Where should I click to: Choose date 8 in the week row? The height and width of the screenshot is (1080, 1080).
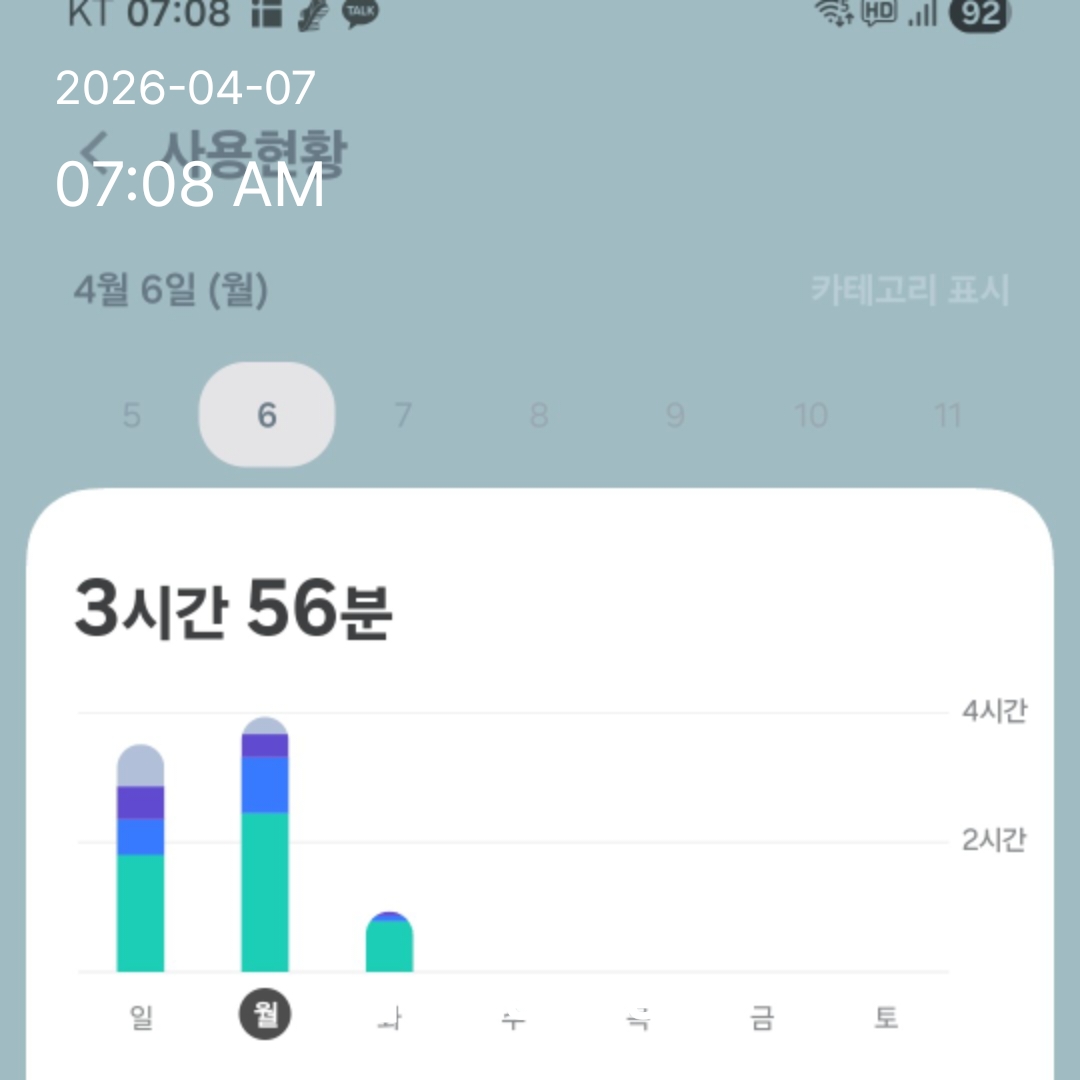[x=539, y=415]
